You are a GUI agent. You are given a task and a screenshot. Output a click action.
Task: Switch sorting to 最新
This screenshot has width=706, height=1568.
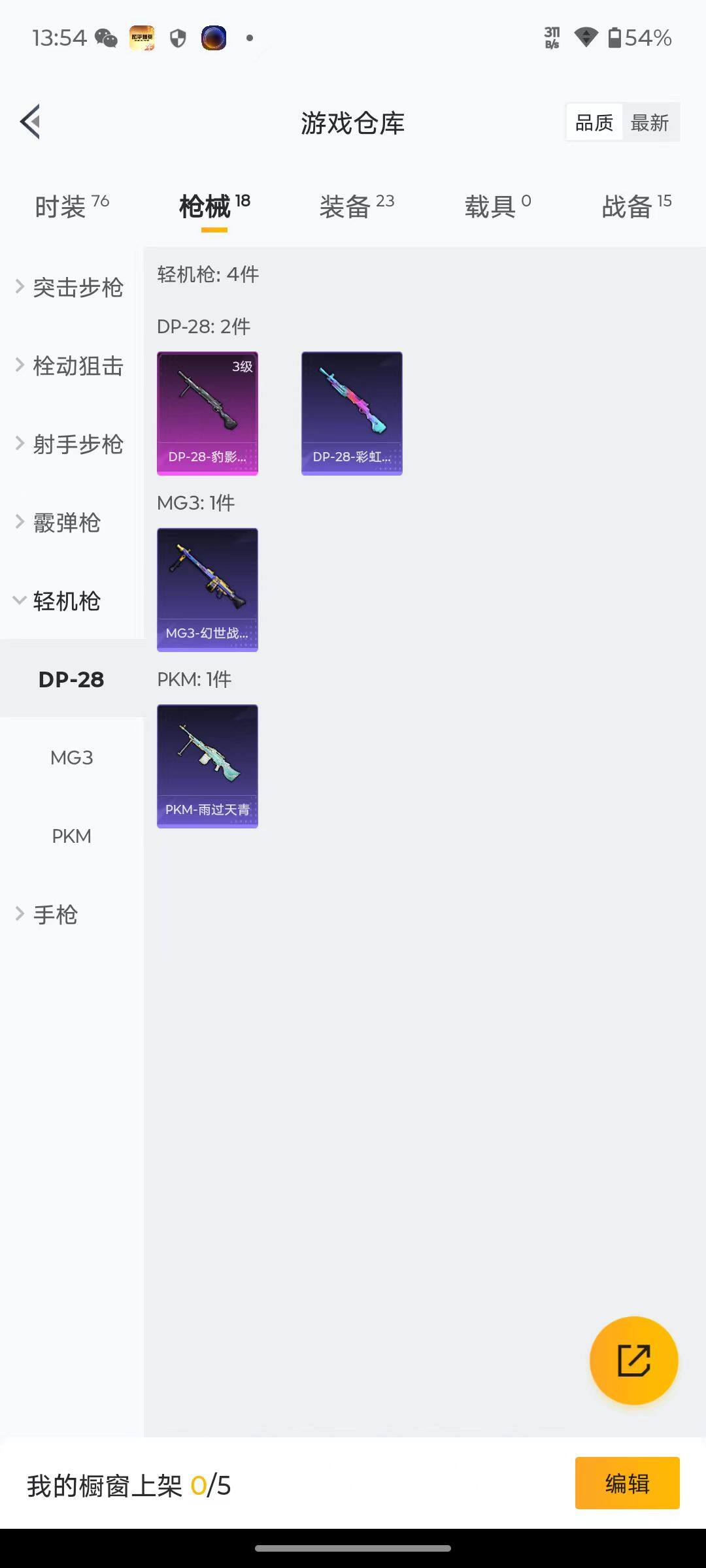coord(651,122)
